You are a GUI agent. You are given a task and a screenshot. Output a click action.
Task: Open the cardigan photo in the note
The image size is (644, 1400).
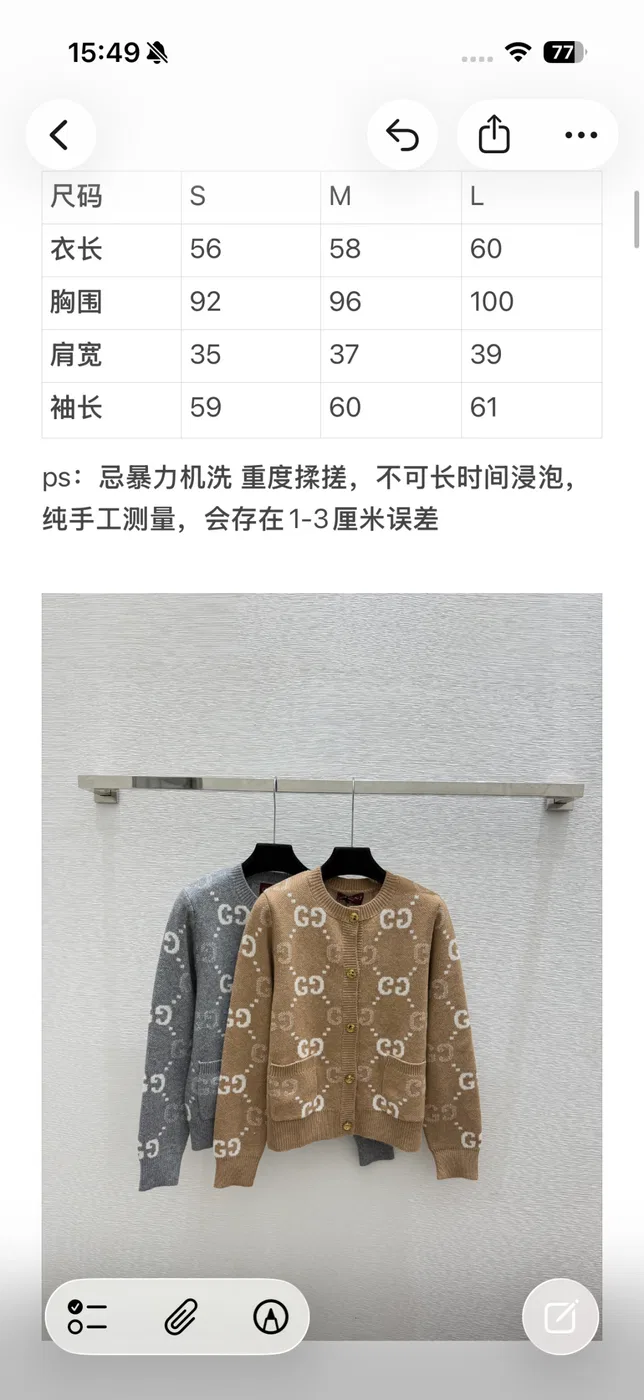click(322, 966)
